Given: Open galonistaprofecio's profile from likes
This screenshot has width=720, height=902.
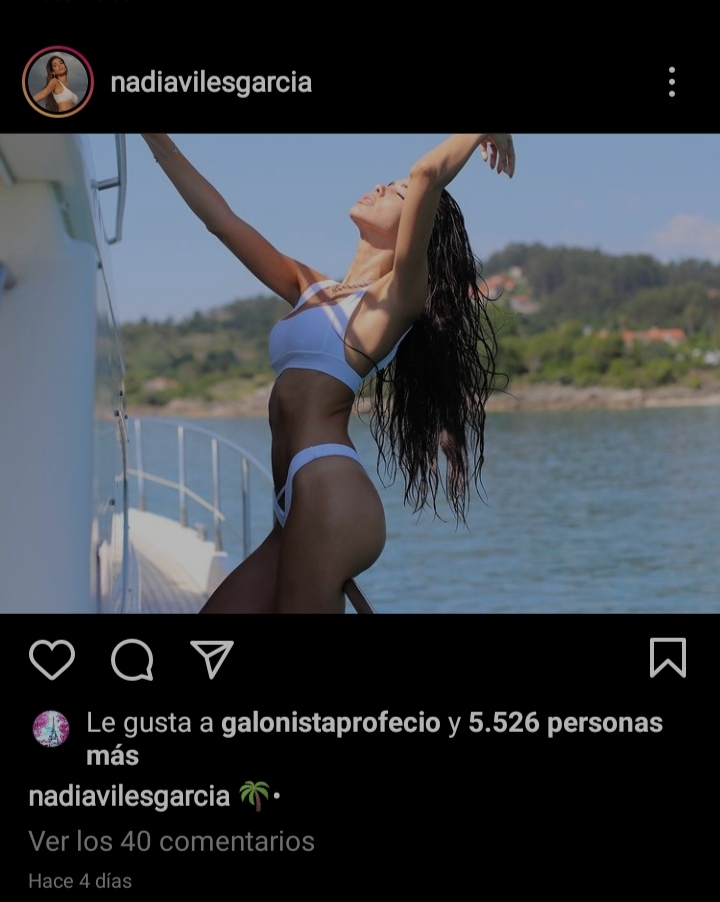Looking at the screenshot, I should click(x=330, y=723).
